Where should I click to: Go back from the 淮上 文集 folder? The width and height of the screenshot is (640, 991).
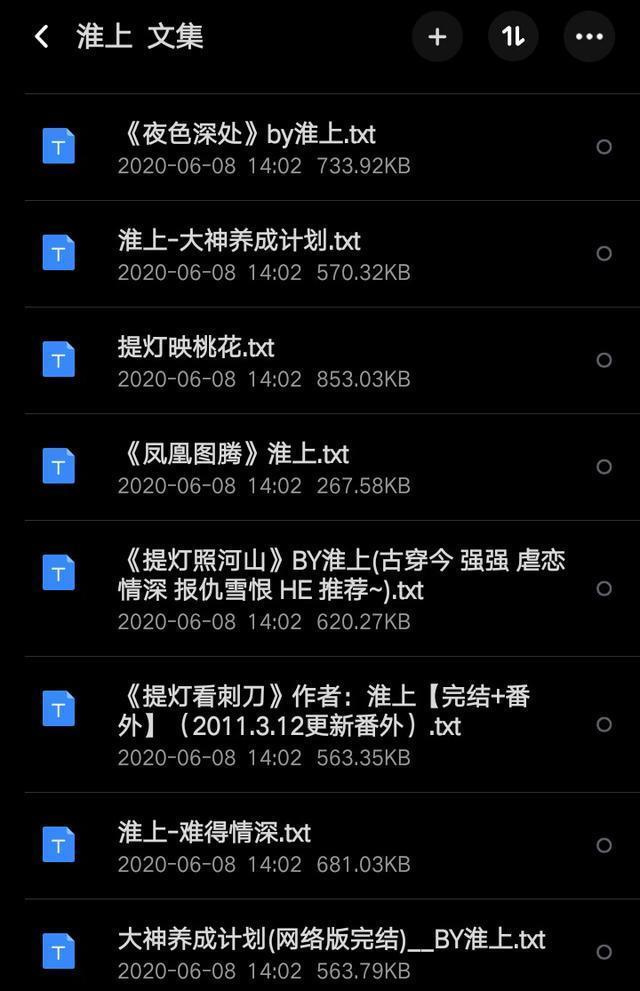coord(41,37)
